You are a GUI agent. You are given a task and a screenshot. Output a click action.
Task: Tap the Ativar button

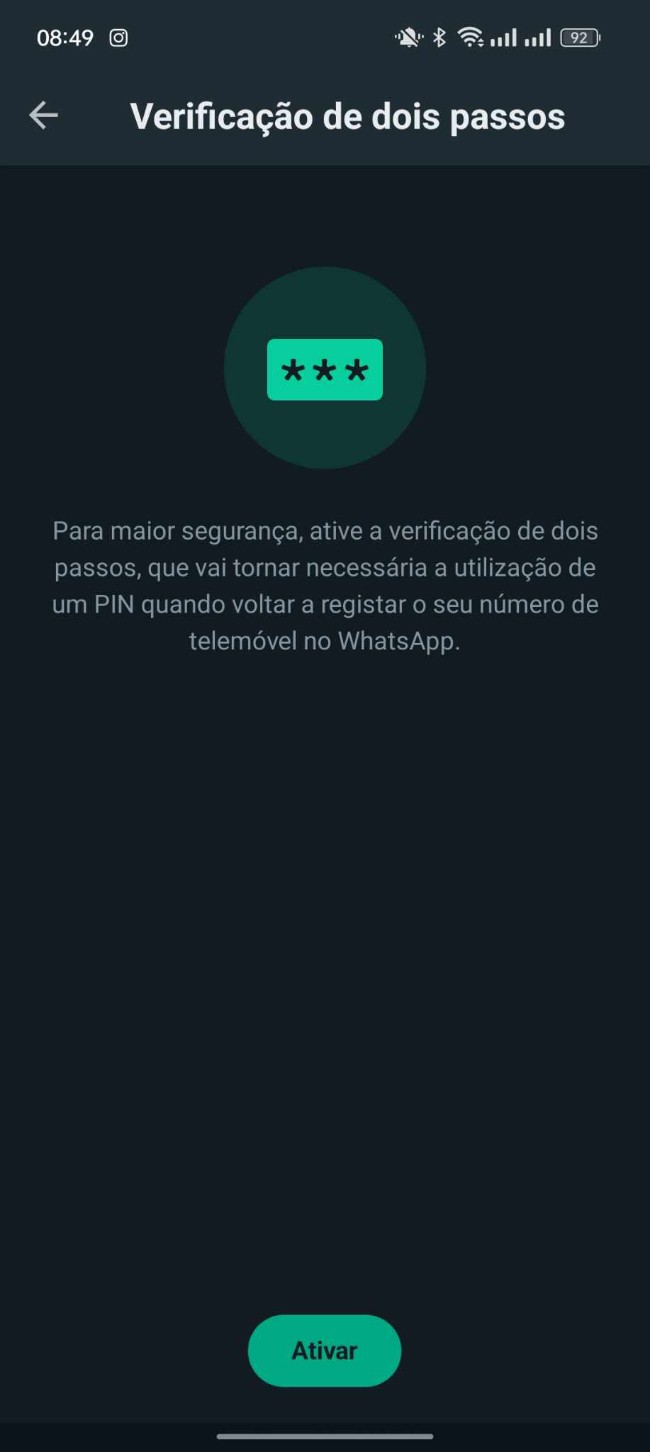click(x=324, y=1350)
